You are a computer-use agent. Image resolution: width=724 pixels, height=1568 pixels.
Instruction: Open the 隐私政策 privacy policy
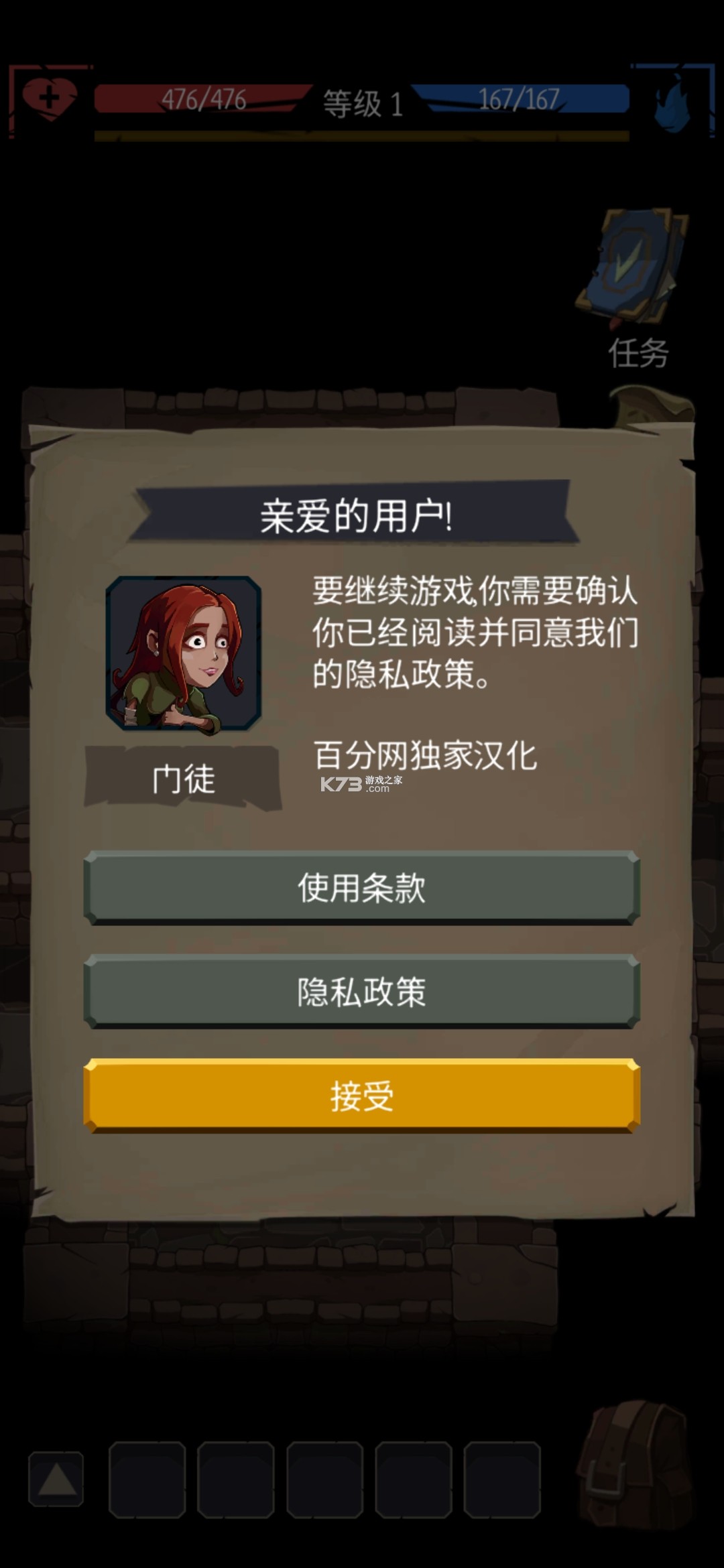362,992
